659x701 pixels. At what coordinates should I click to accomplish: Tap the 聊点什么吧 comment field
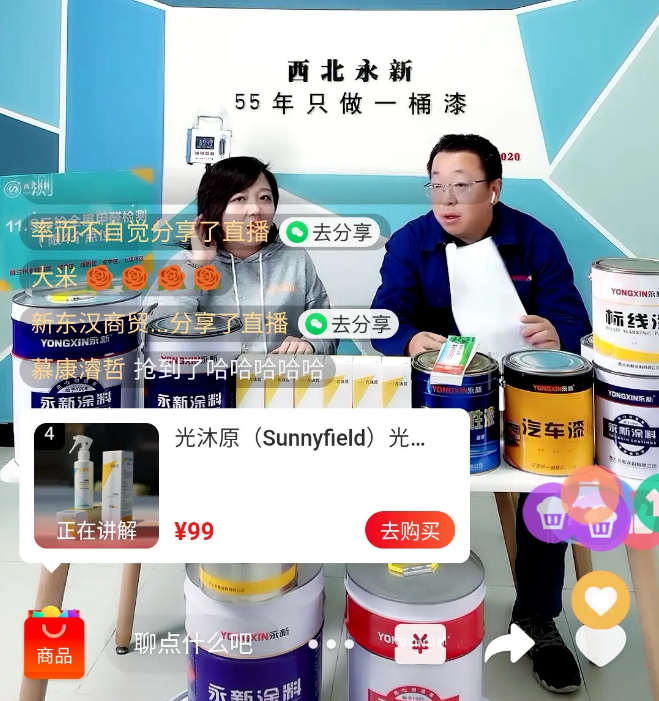(x=194, y=644)
